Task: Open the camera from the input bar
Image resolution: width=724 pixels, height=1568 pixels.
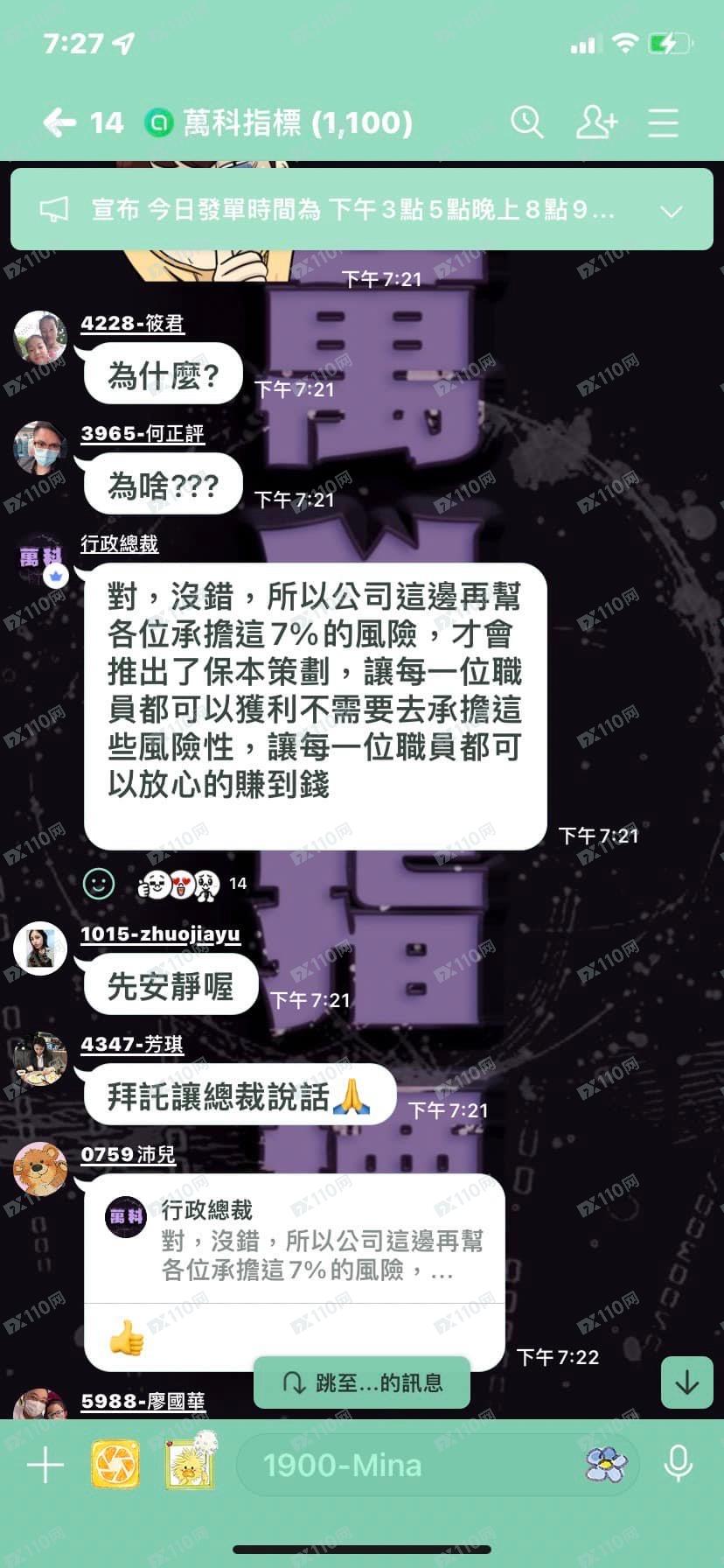Action: click(115, 1464)
